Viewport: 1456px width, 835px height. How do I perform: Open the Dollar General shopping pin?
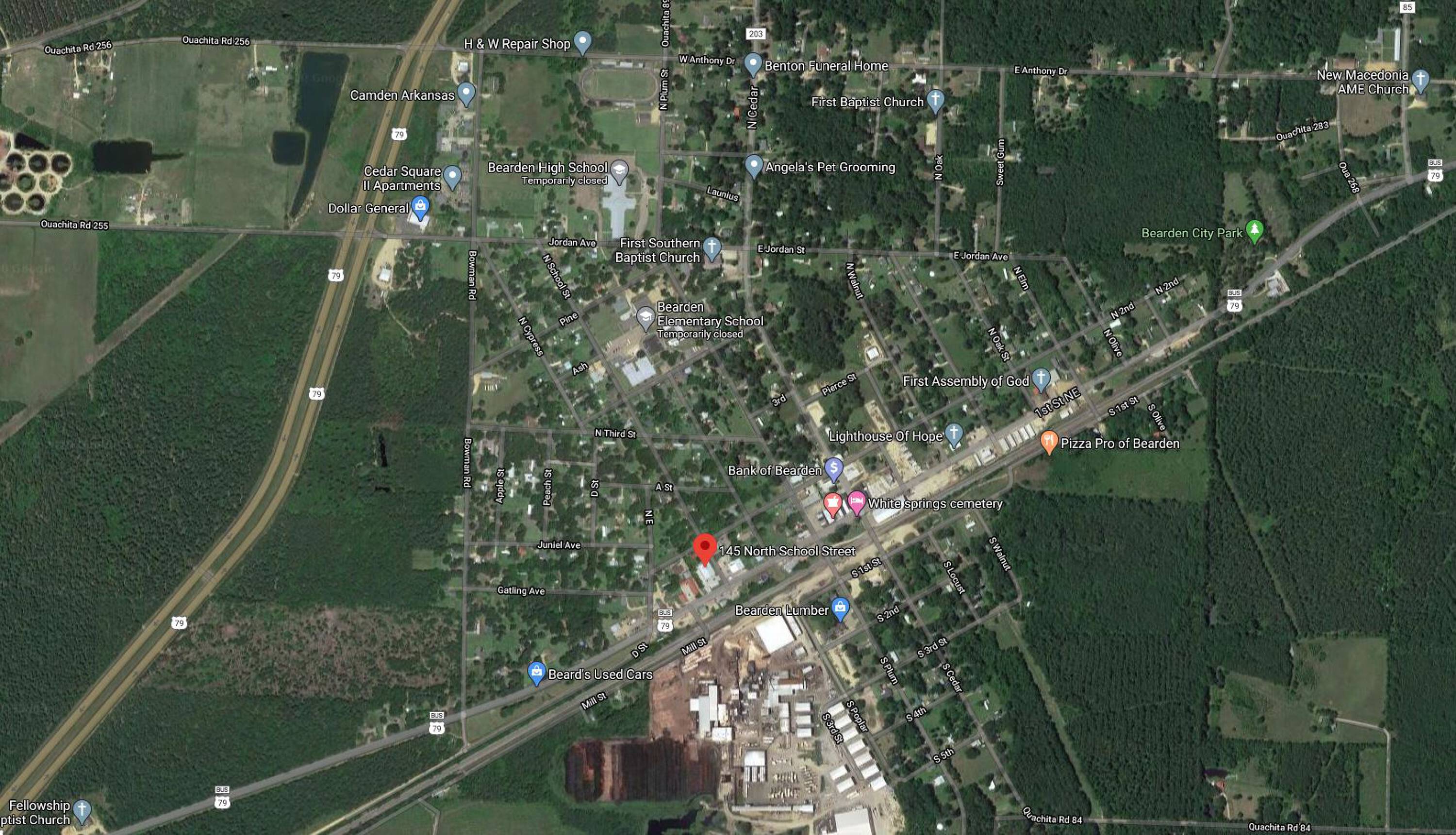coord(420,208)
